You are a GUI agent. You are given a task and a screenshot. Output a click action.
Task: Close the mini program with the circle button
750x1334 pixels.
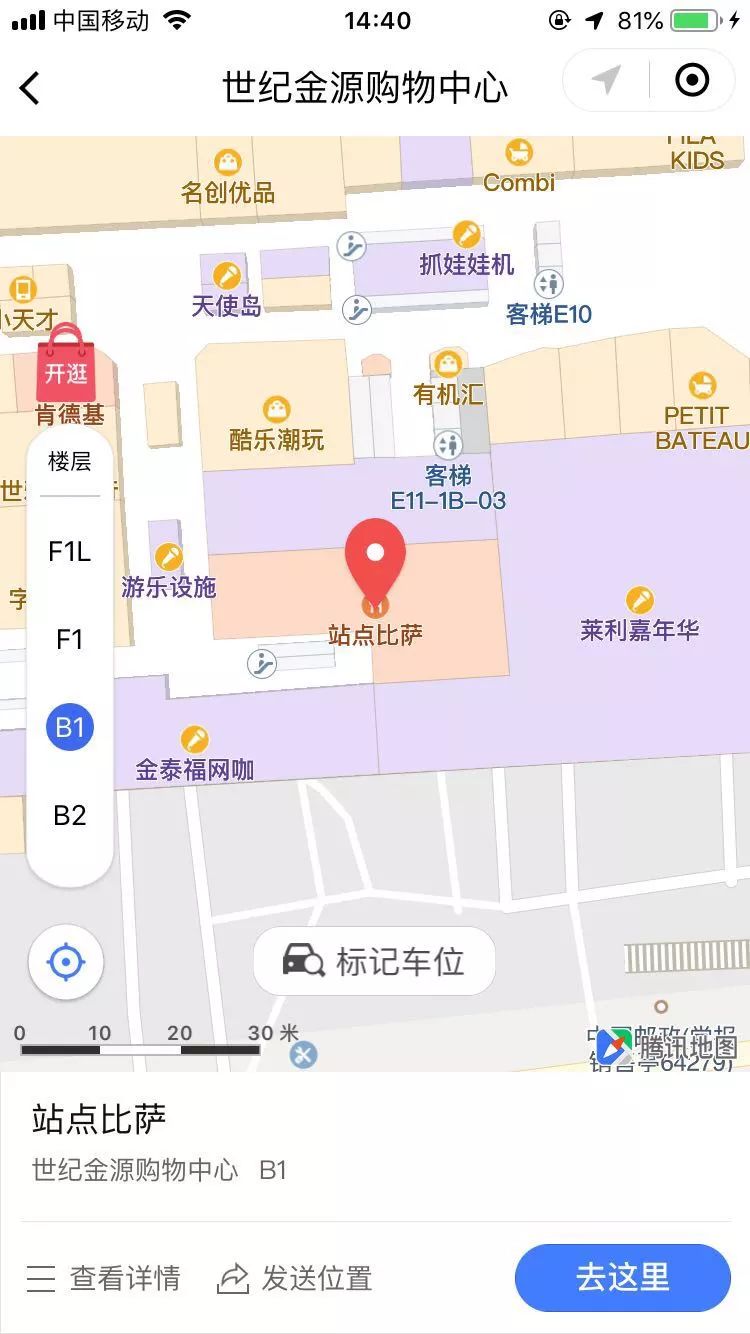click(x=692, y=80)
